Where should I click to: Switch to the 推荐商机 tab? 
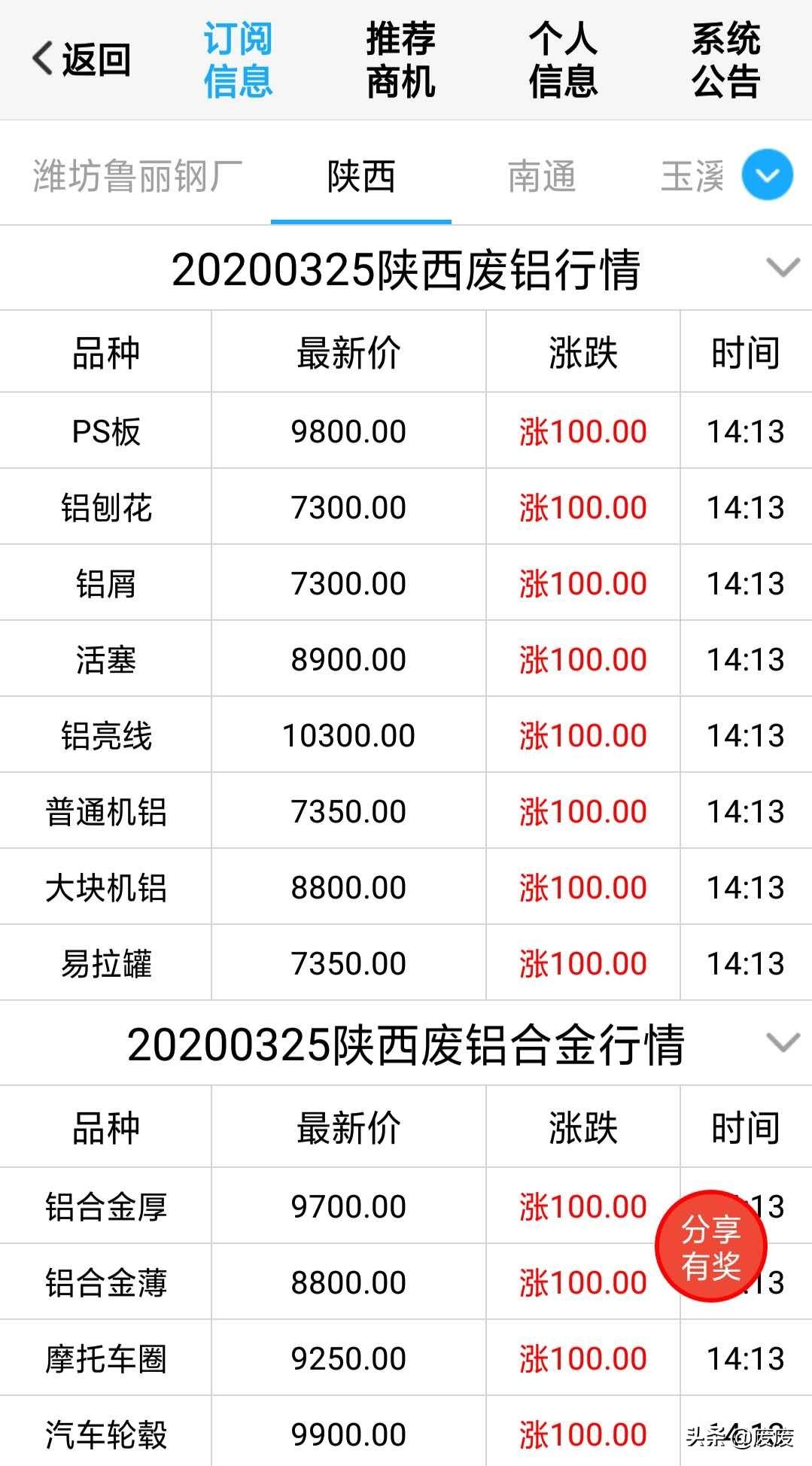400,59
